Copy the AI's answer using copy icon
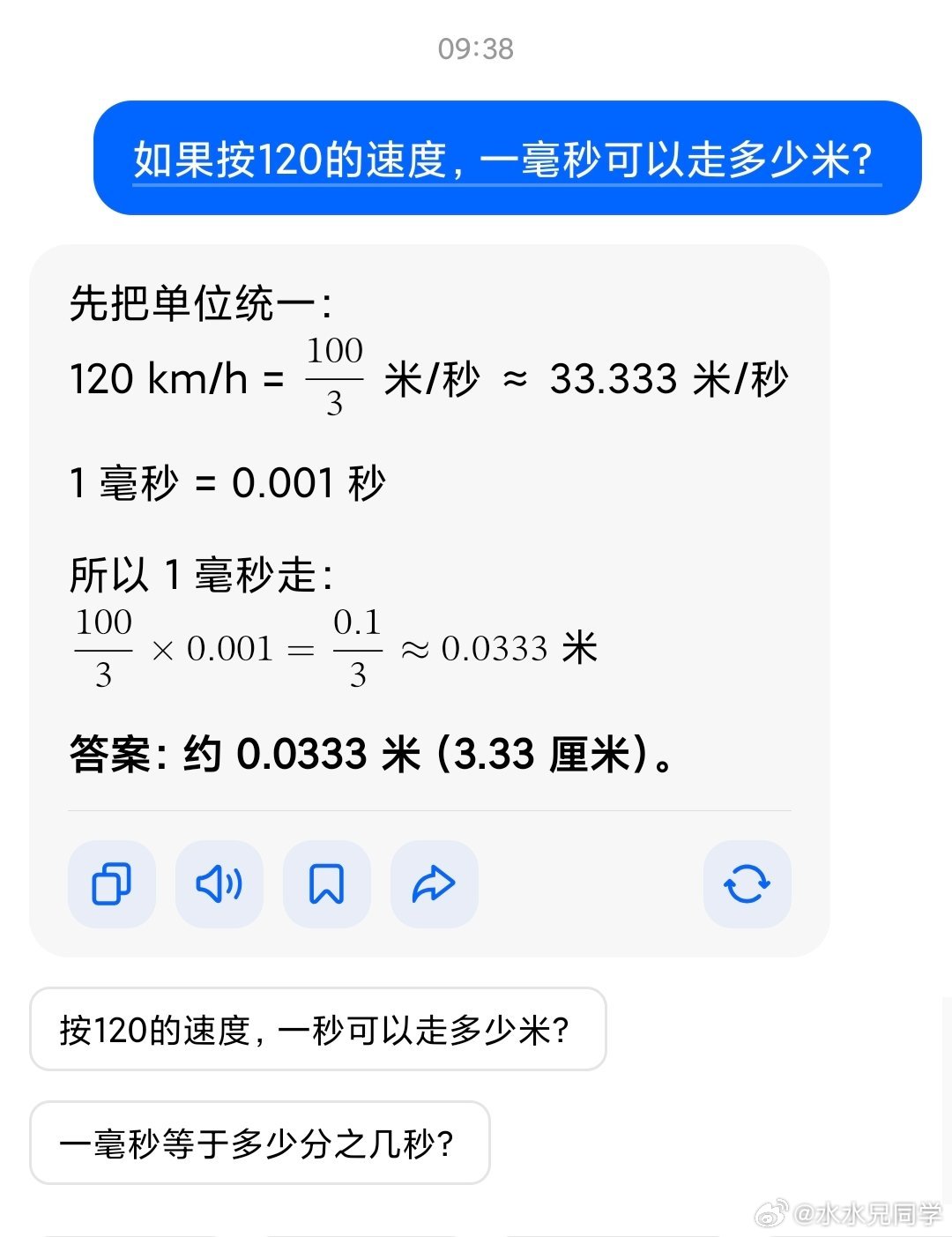The height and width of the screenshot is (1237, 952). click(x=111, y=884)
